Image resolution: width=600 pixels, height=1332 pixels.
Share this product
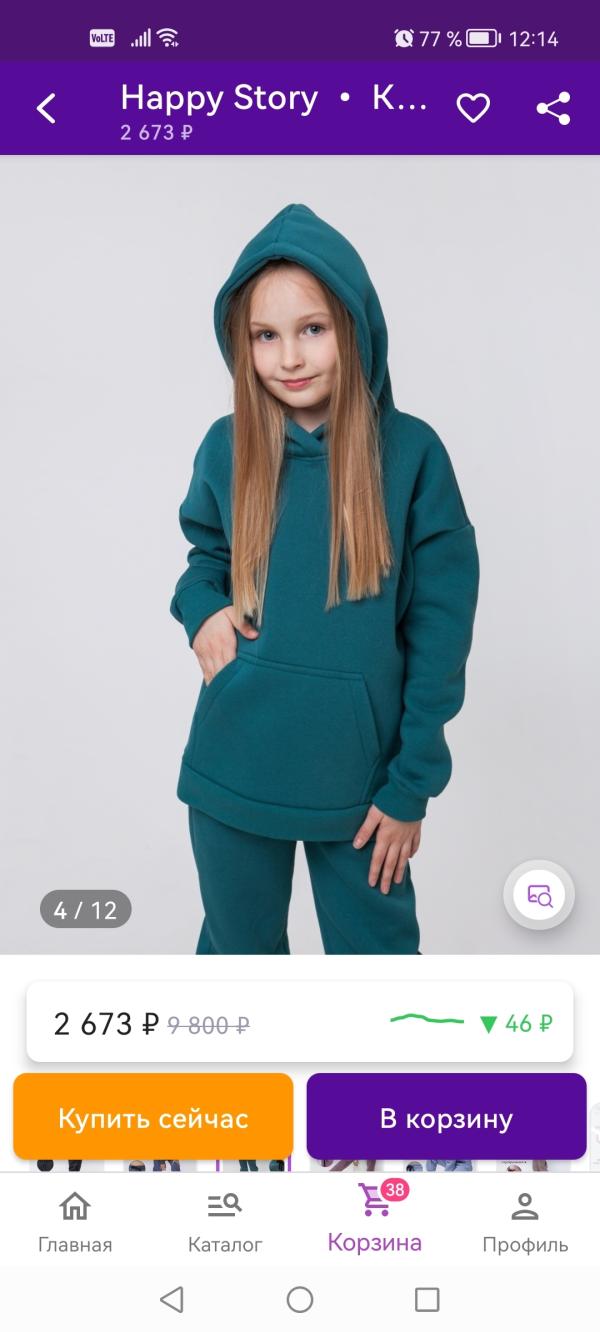[553, 108]
